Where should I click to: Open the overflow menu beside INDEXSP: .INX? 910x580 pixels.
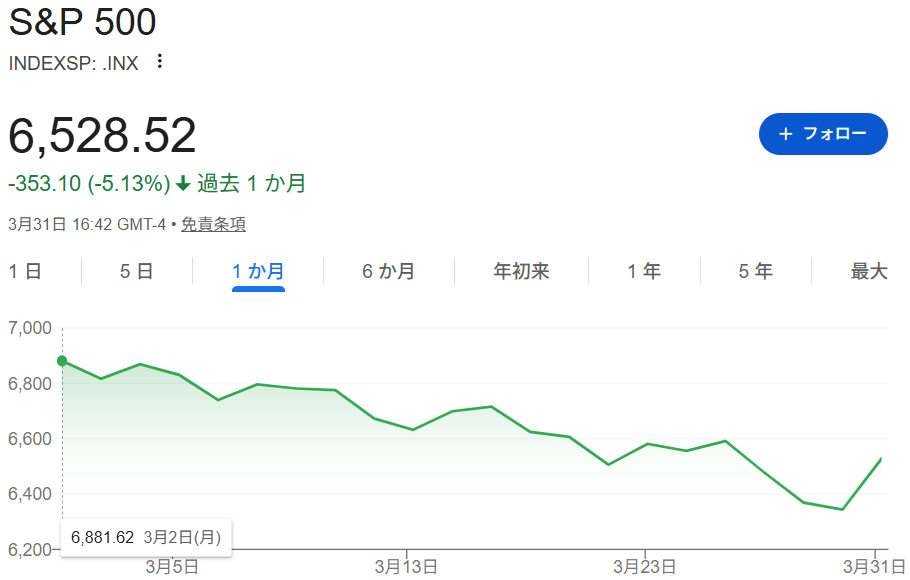point(159,62)
